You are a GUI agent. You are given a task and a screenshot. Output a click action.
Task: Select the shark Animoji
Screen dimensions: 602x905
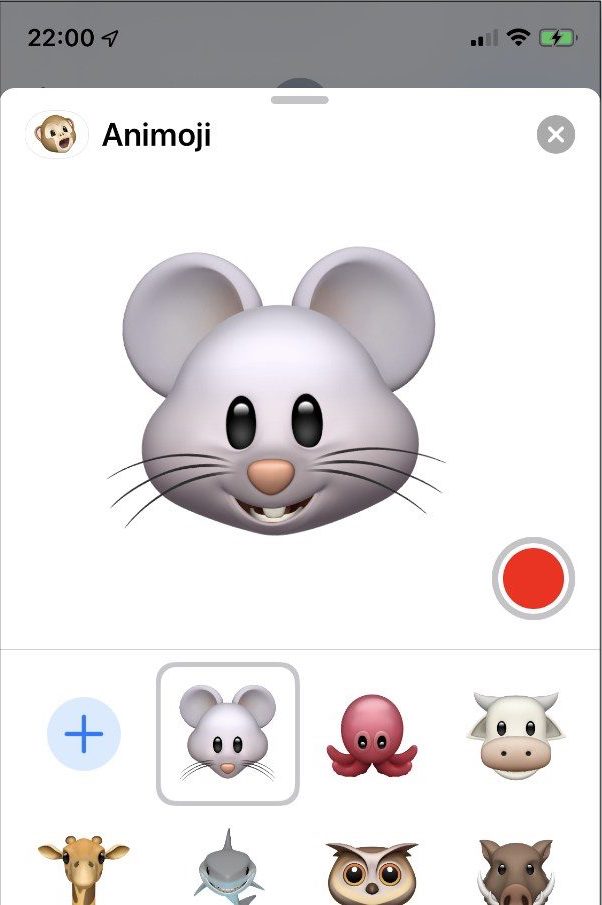228,868
